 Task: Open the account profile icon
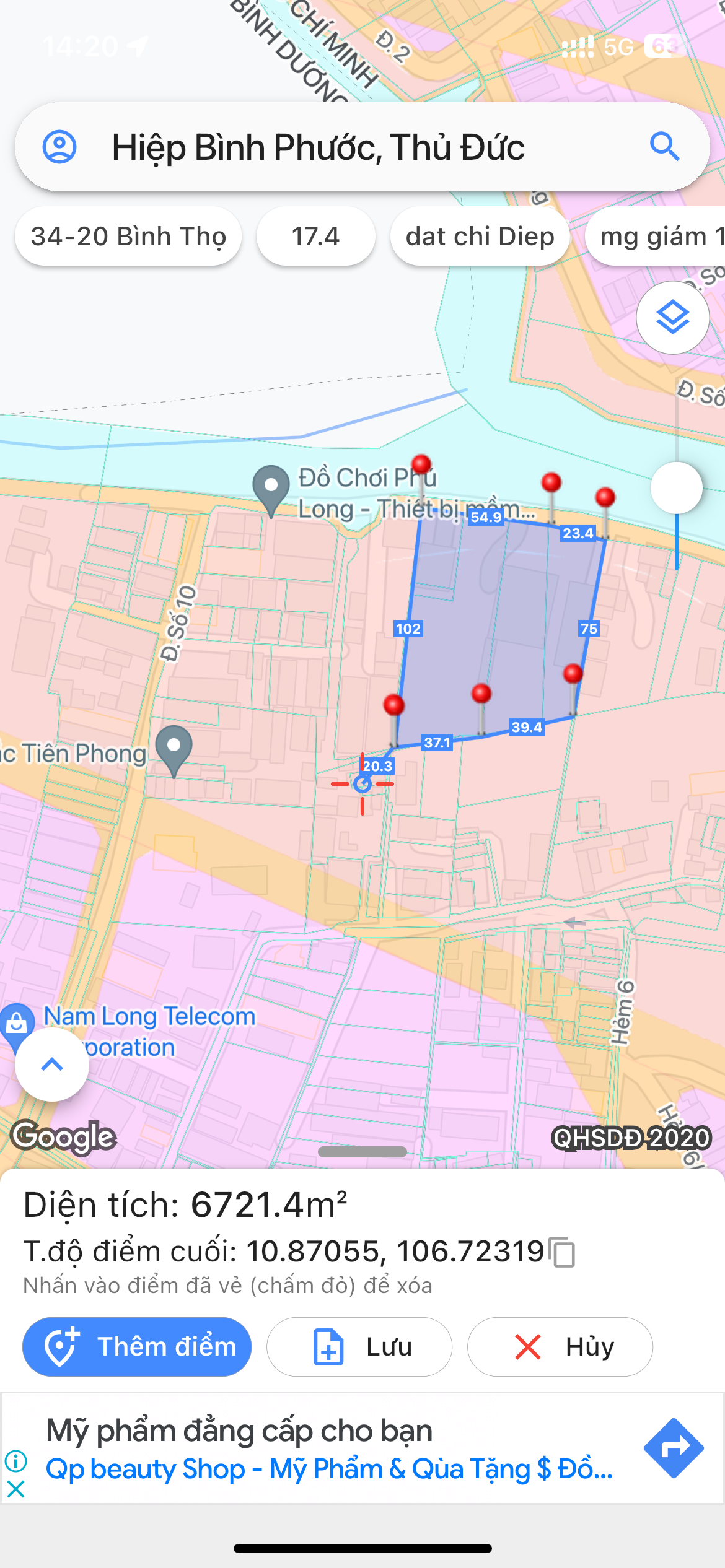pyautogui.click(x=59, y=147)
